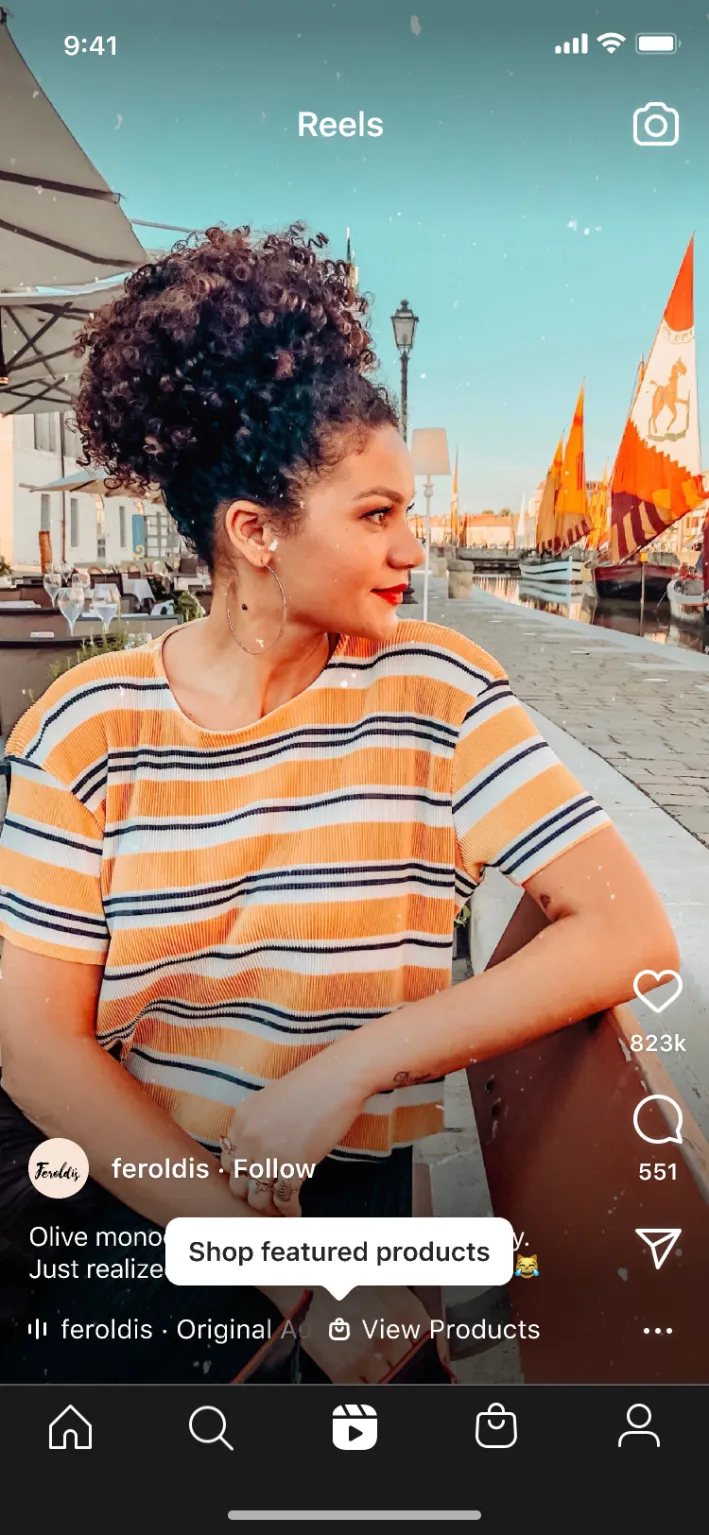
Task: Open feroldis profile picture
Action: 58,1168
